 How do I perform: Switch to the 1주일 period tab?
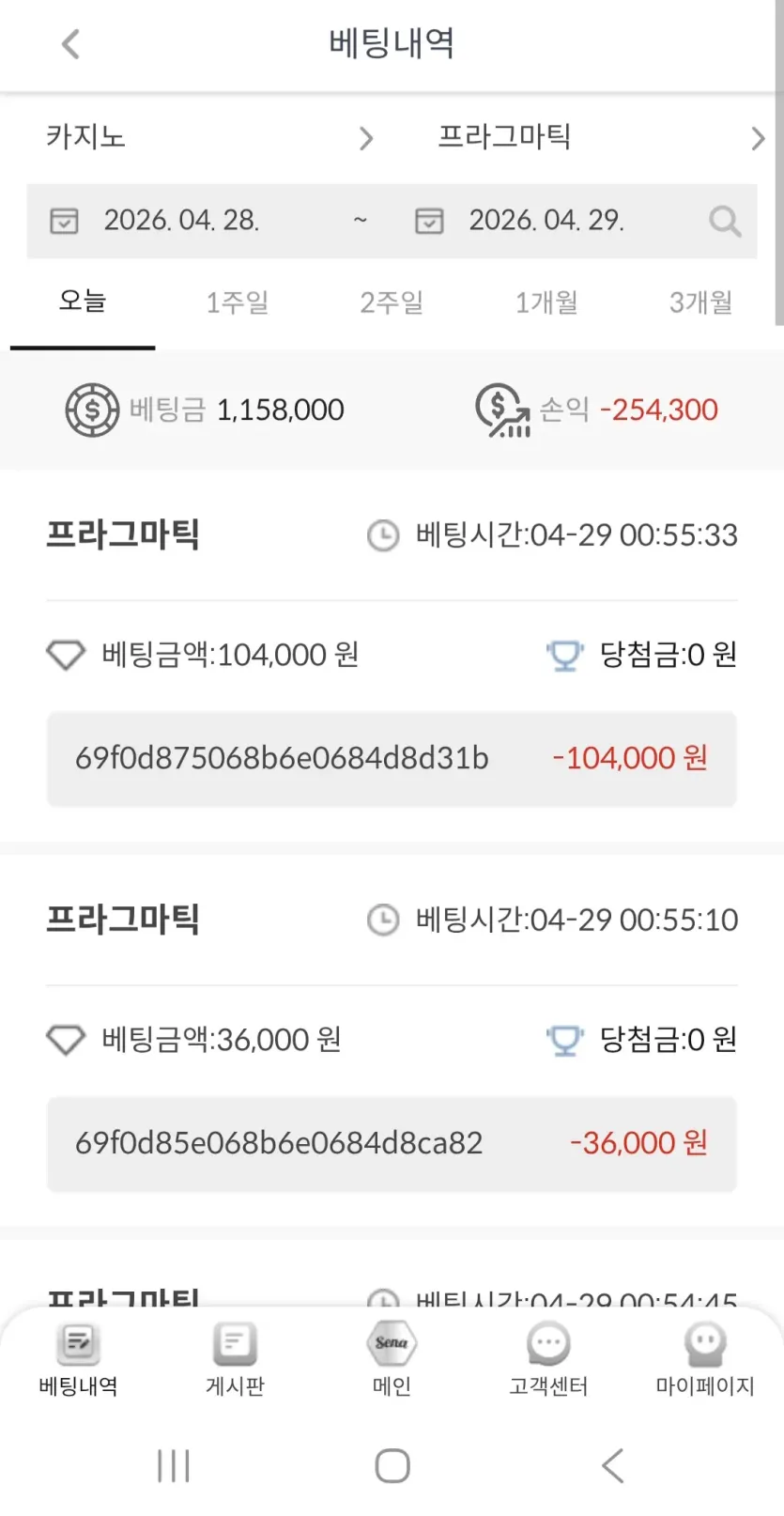point(237,302)
